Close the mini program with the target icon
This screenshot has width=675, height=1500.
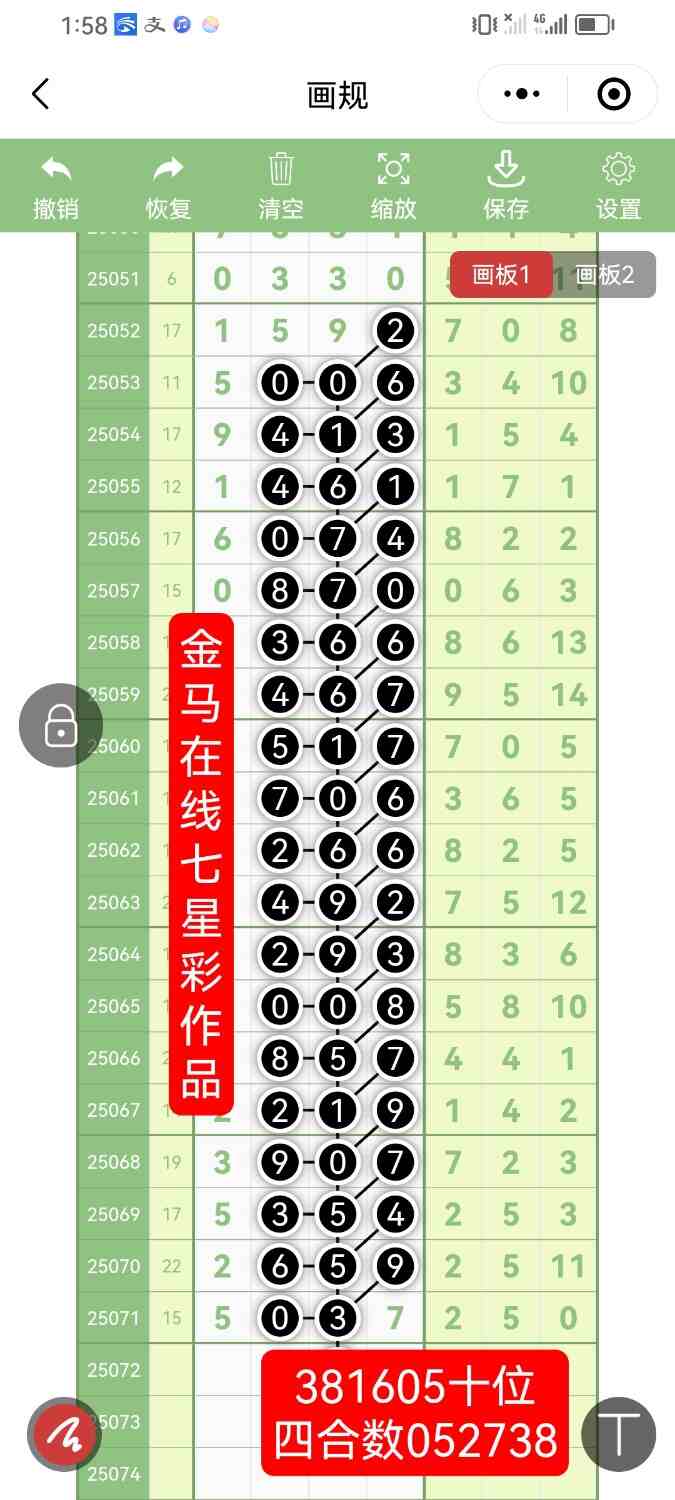point(612,95)
